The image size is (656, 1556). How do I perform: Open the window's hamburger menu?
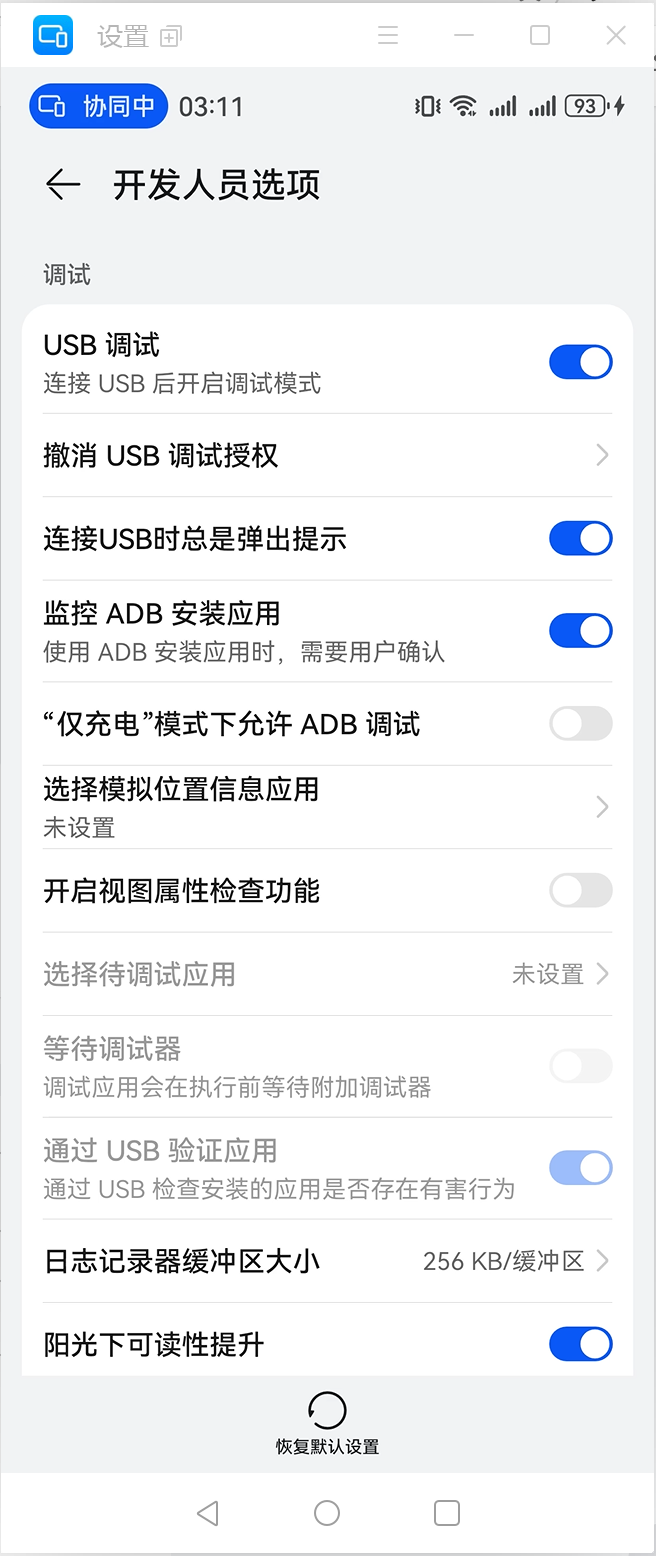pyautogui.click(x=388, y=36)
